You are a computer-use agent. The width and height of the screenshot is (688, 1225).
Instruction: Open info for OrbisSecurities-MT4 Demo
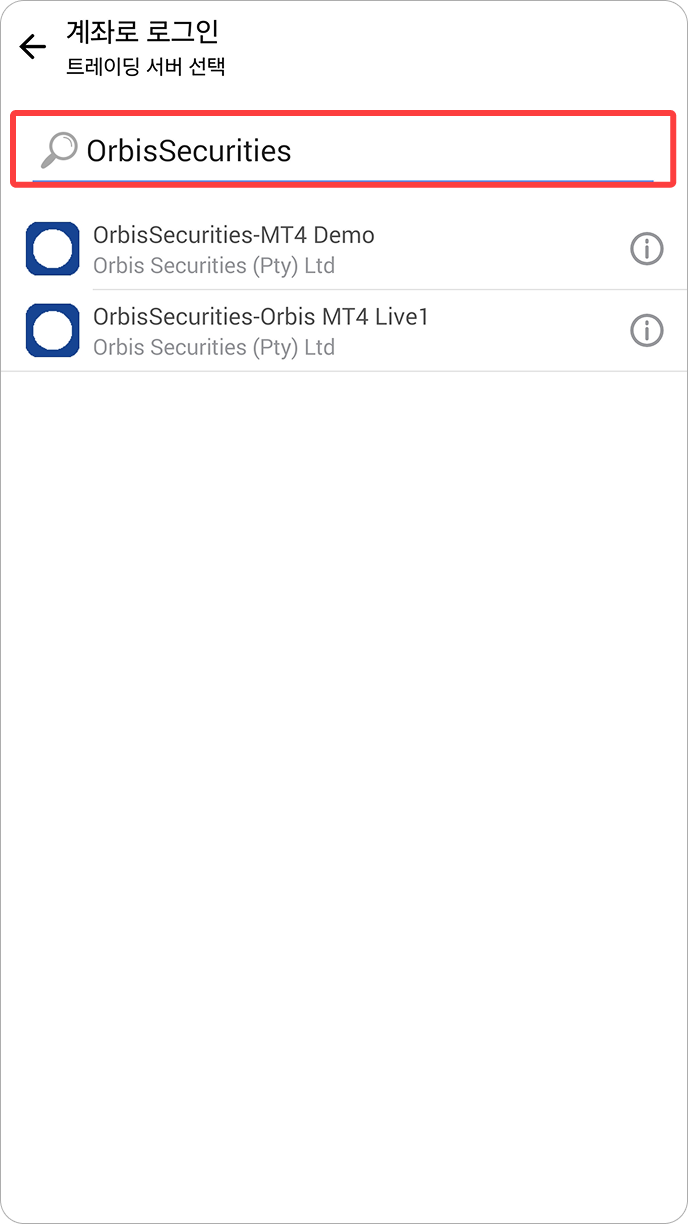646,248
